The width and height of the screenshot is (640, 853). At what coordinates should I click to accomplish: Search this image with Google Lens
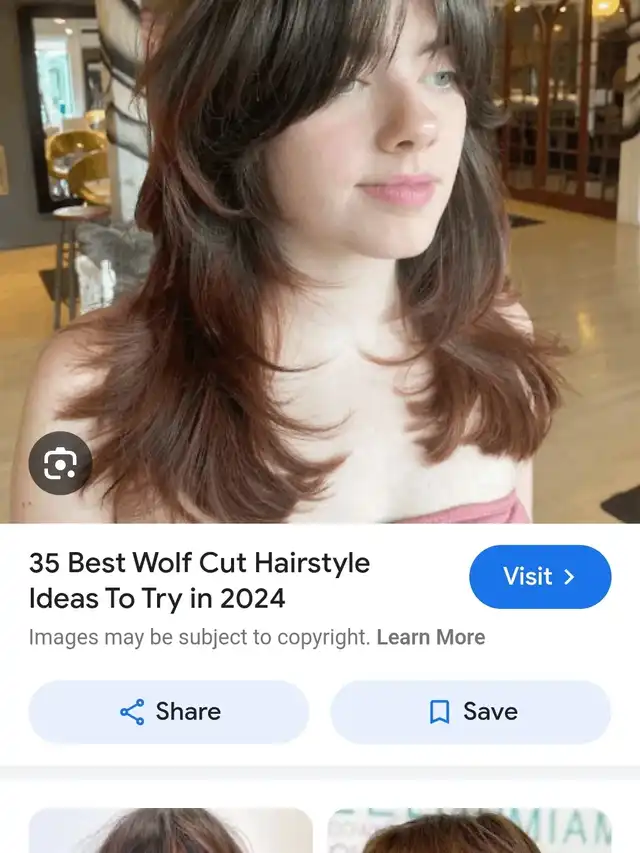pyautogui.click(x=60, y=463)
